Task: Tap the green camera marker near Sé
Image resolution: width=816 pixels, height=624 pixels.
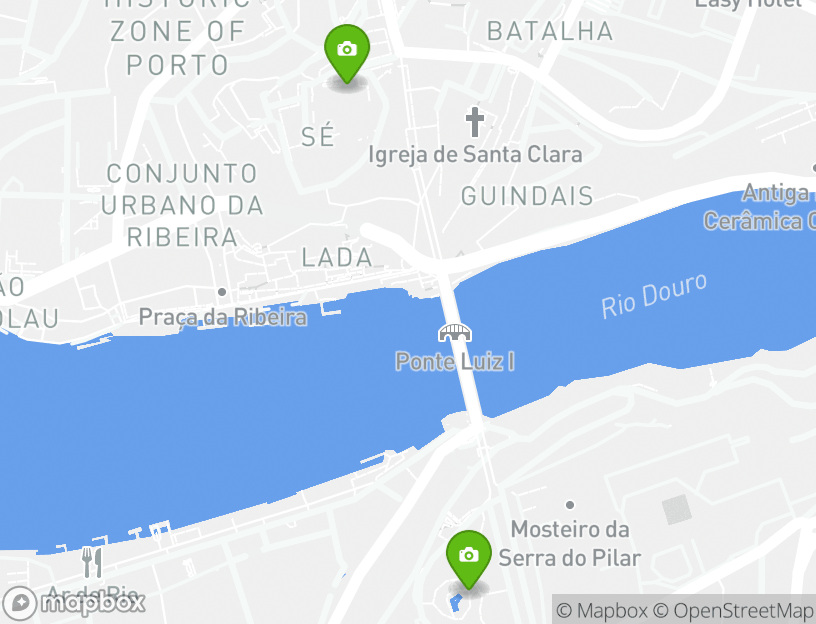Action: (x=346, y=50)
